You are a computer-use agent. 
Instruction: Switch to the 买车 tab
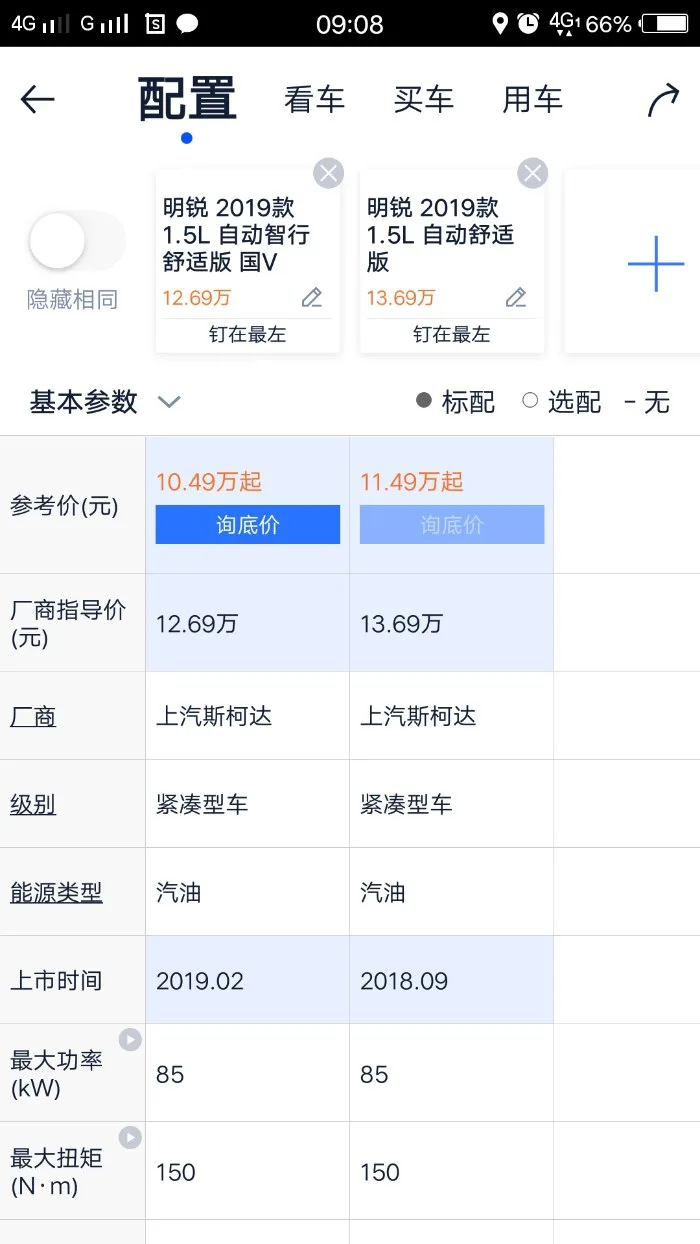coord(423,99)
